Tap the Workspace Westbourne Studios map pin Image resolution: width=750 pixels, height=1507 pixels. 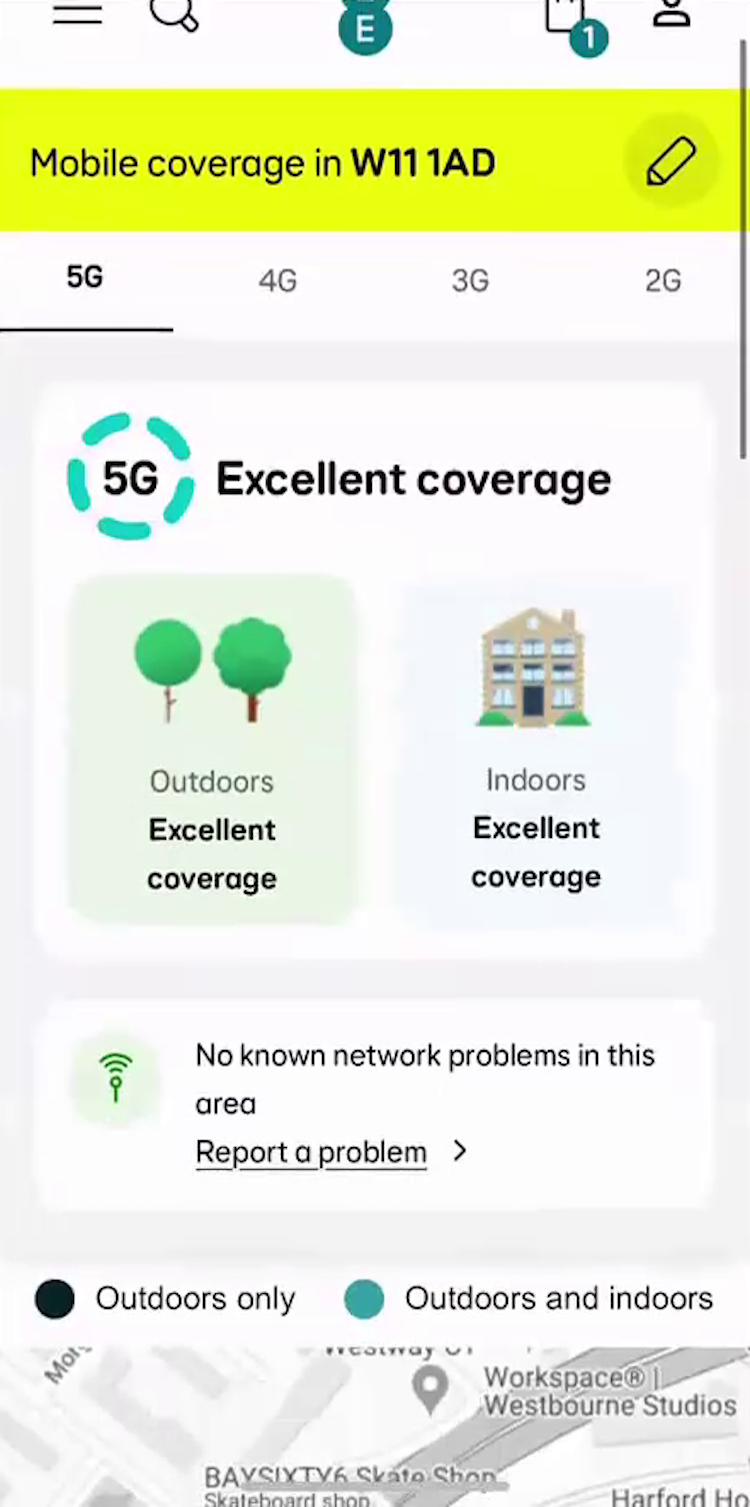(x=431, y=1389)
